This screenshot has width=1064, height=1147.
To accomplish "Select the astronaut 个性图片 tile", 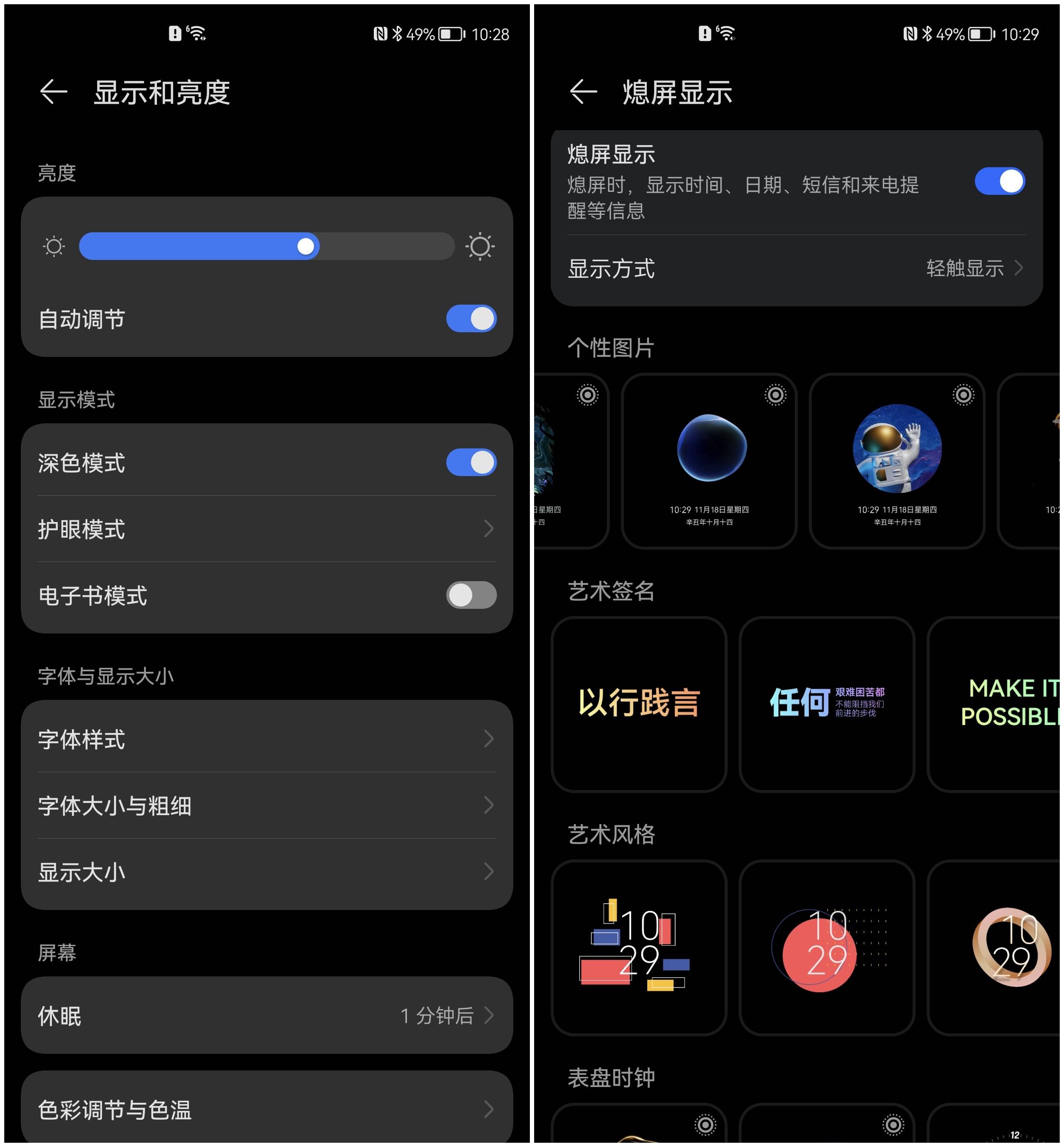I will point(896,461).
